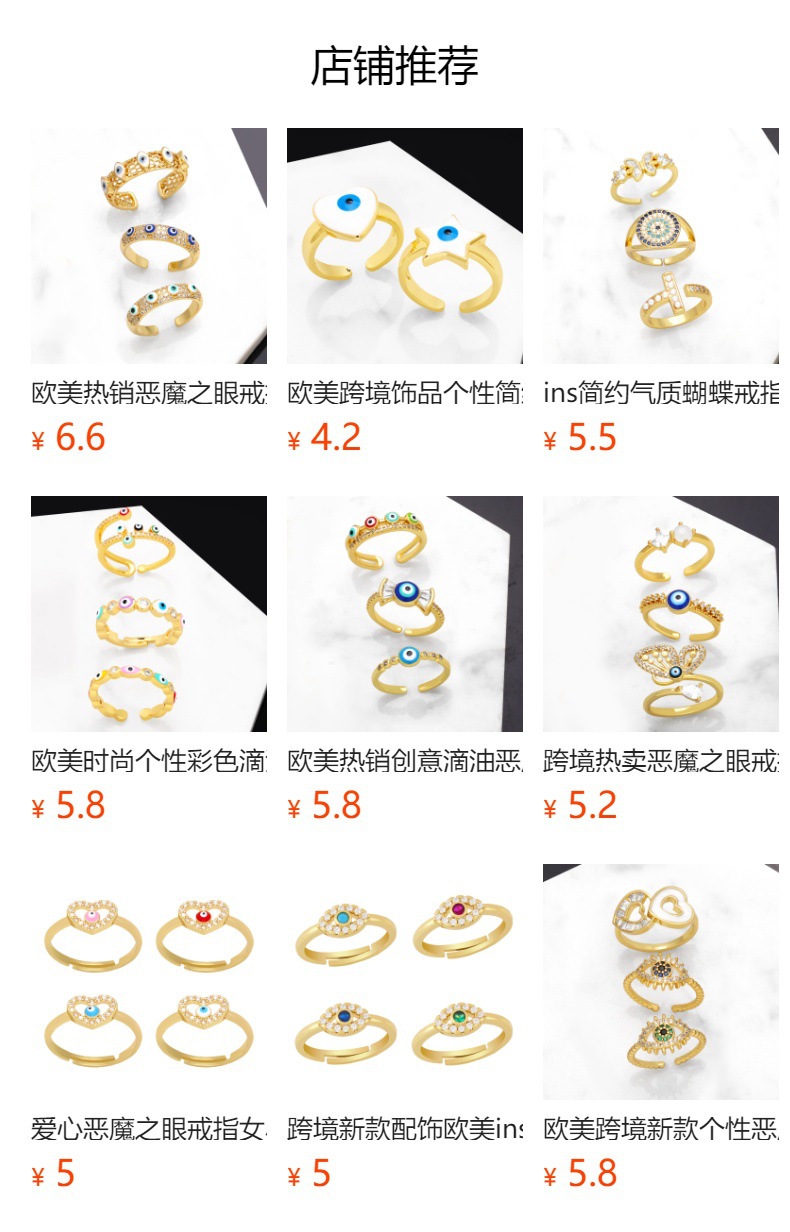Open the 欧美热销恶魔之眼戒 ring priced ¥6.6

[148, 246]
